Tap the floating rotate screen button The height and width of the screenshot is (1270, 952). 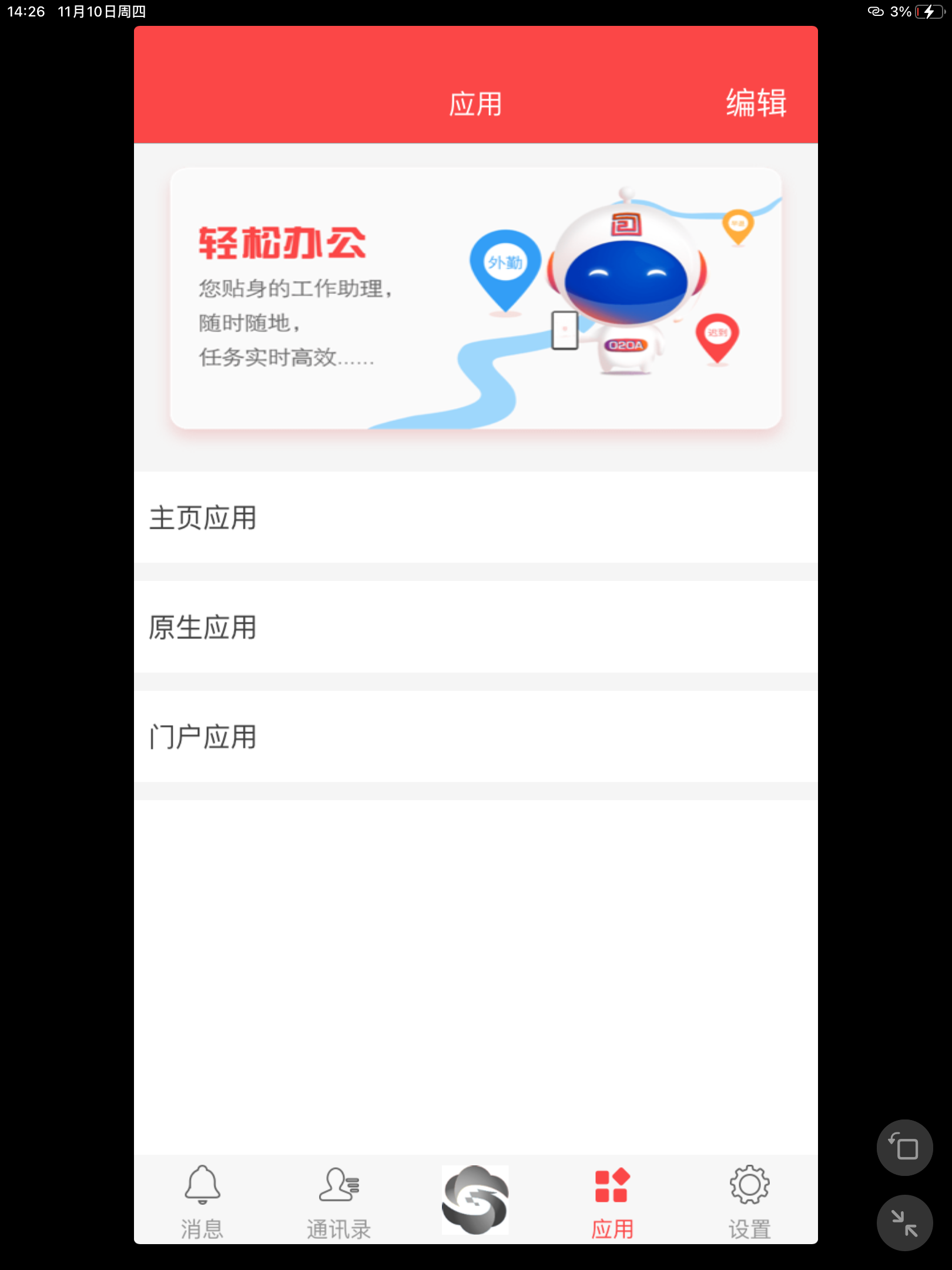pyautogui.click(x=904, y=1147)
